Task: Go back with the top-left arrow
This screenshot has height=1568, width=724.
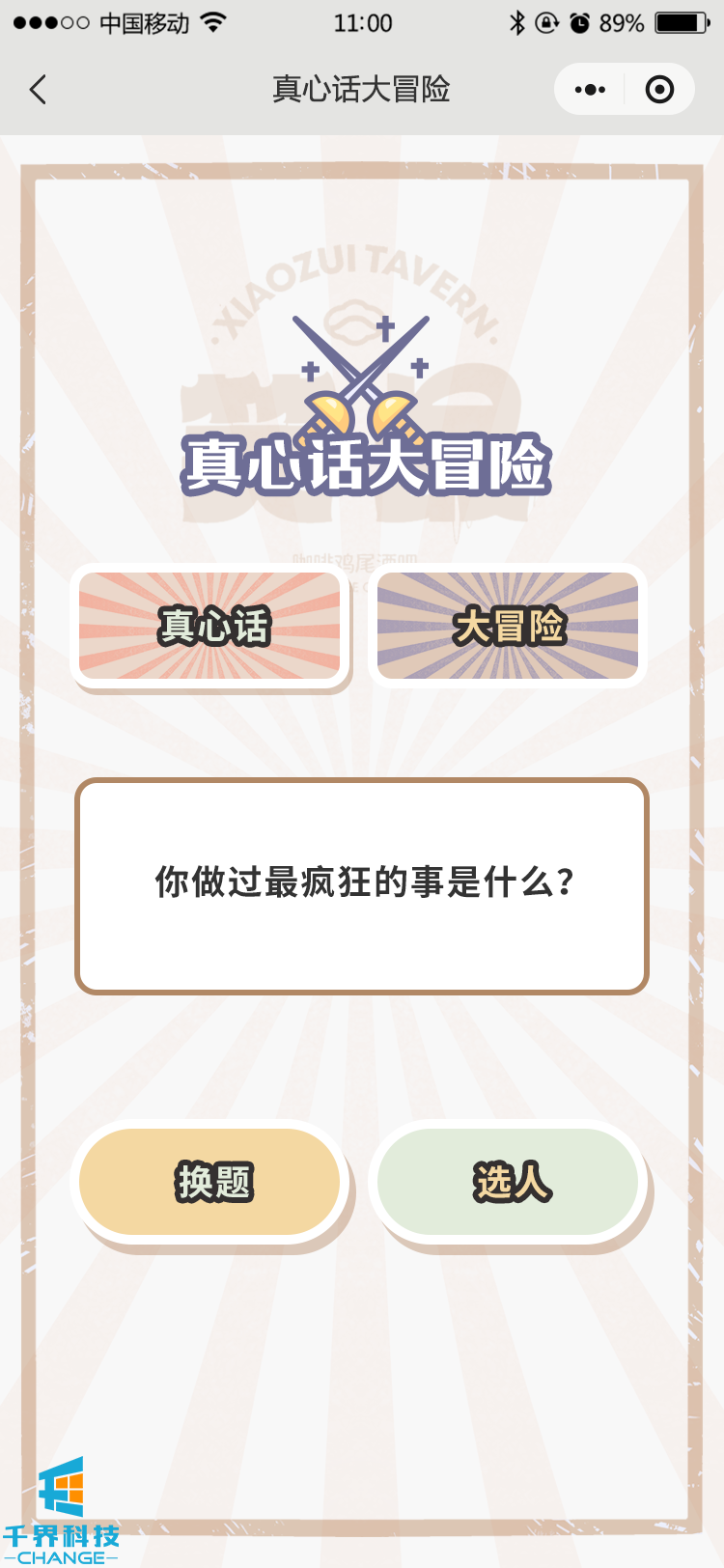Action: pyautogui.click(x=38, y=90)
